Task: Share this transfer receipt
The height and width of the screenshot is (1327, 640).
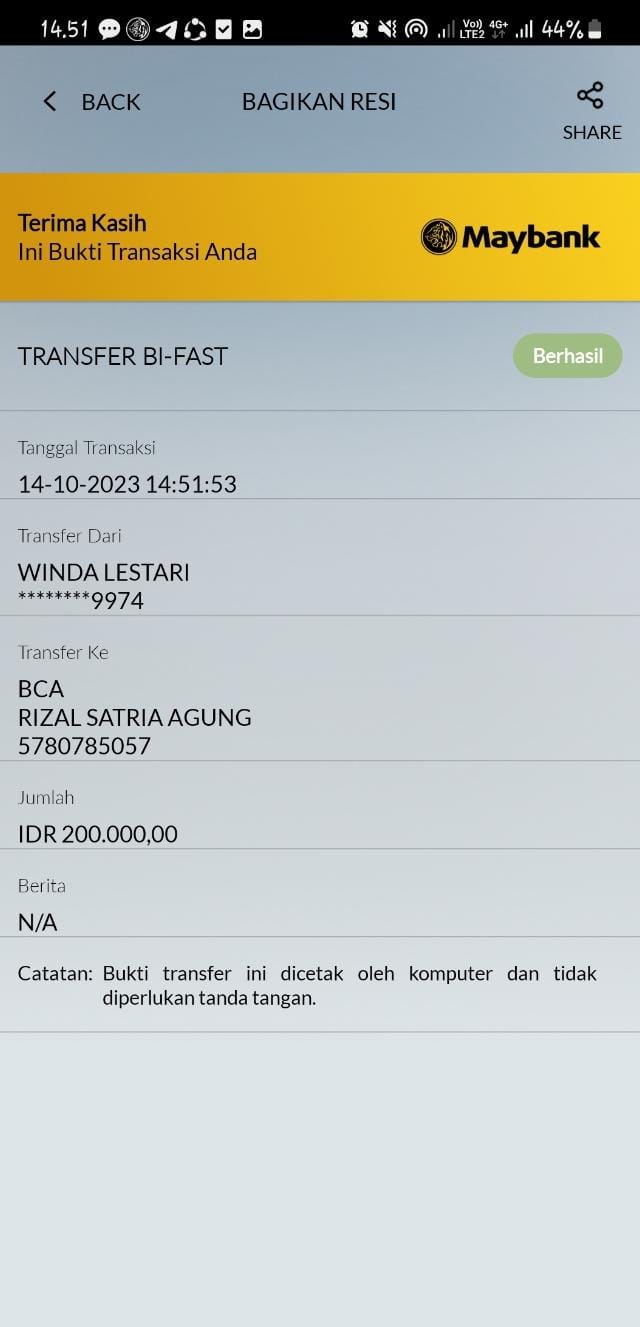Action: pos(591,109)
